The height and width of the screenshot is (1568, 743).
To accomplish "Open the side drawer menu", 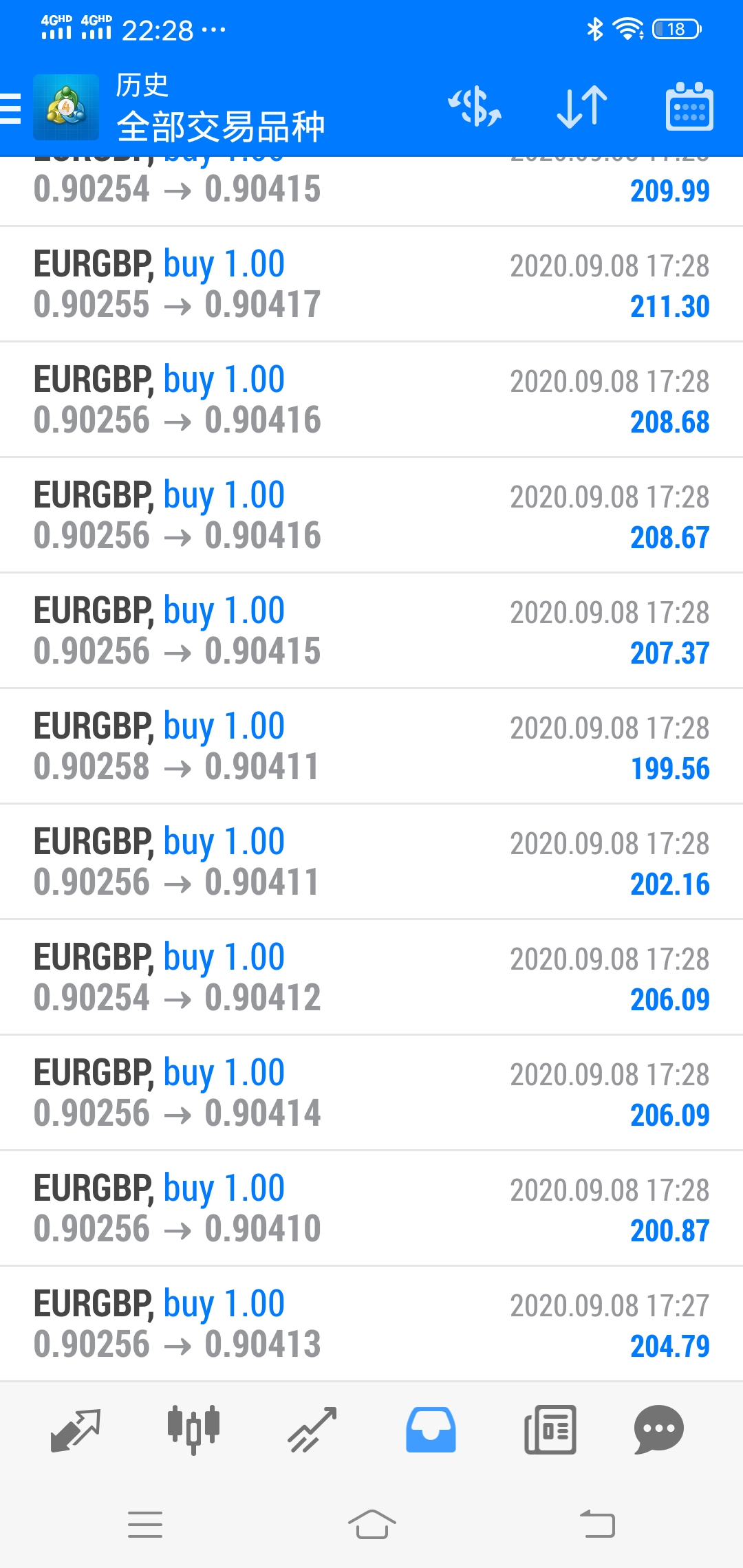I will tap(11, 109).
